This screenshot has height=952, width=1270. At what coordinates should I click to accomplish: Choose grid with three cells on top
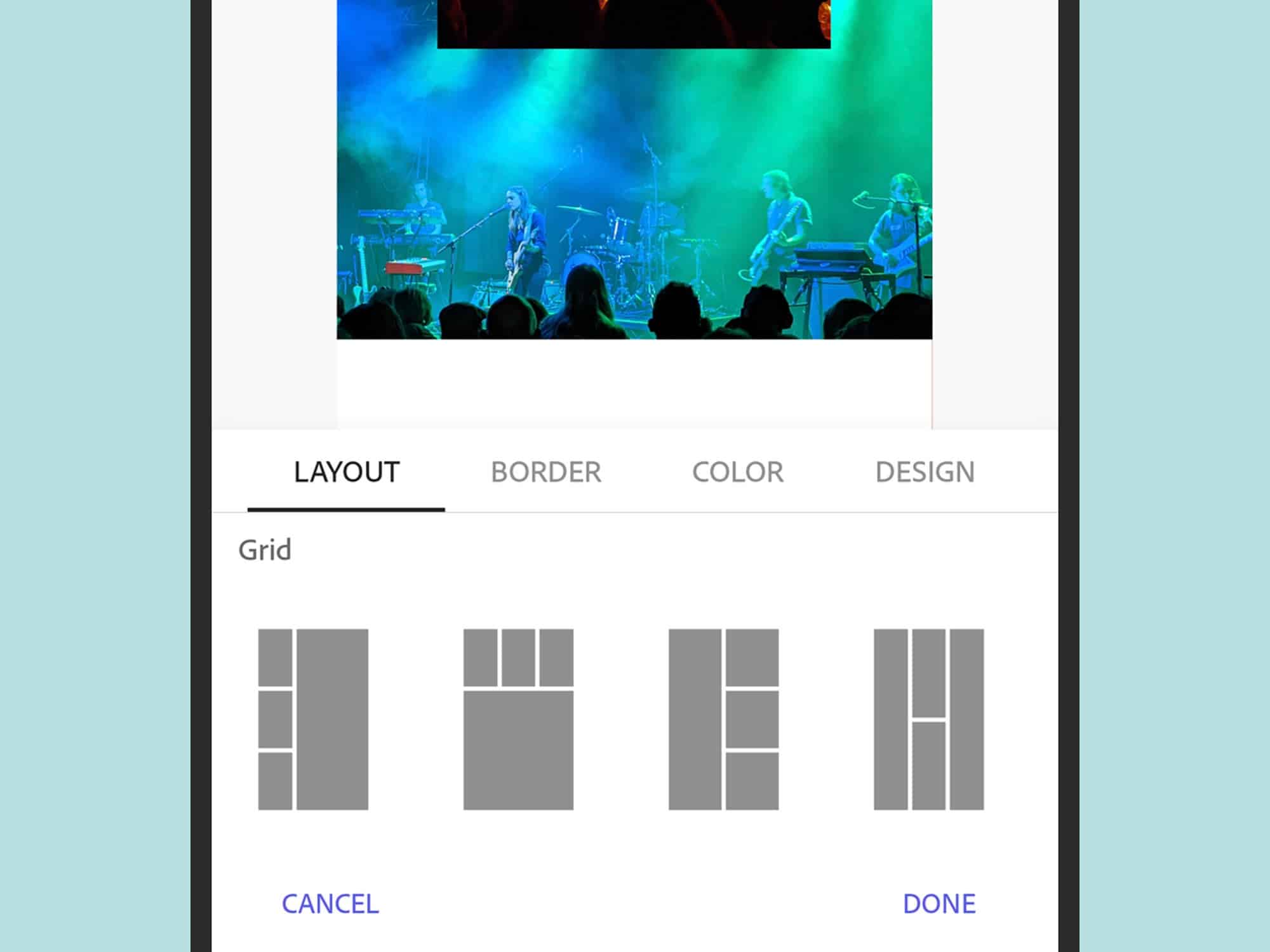(518, 719)
